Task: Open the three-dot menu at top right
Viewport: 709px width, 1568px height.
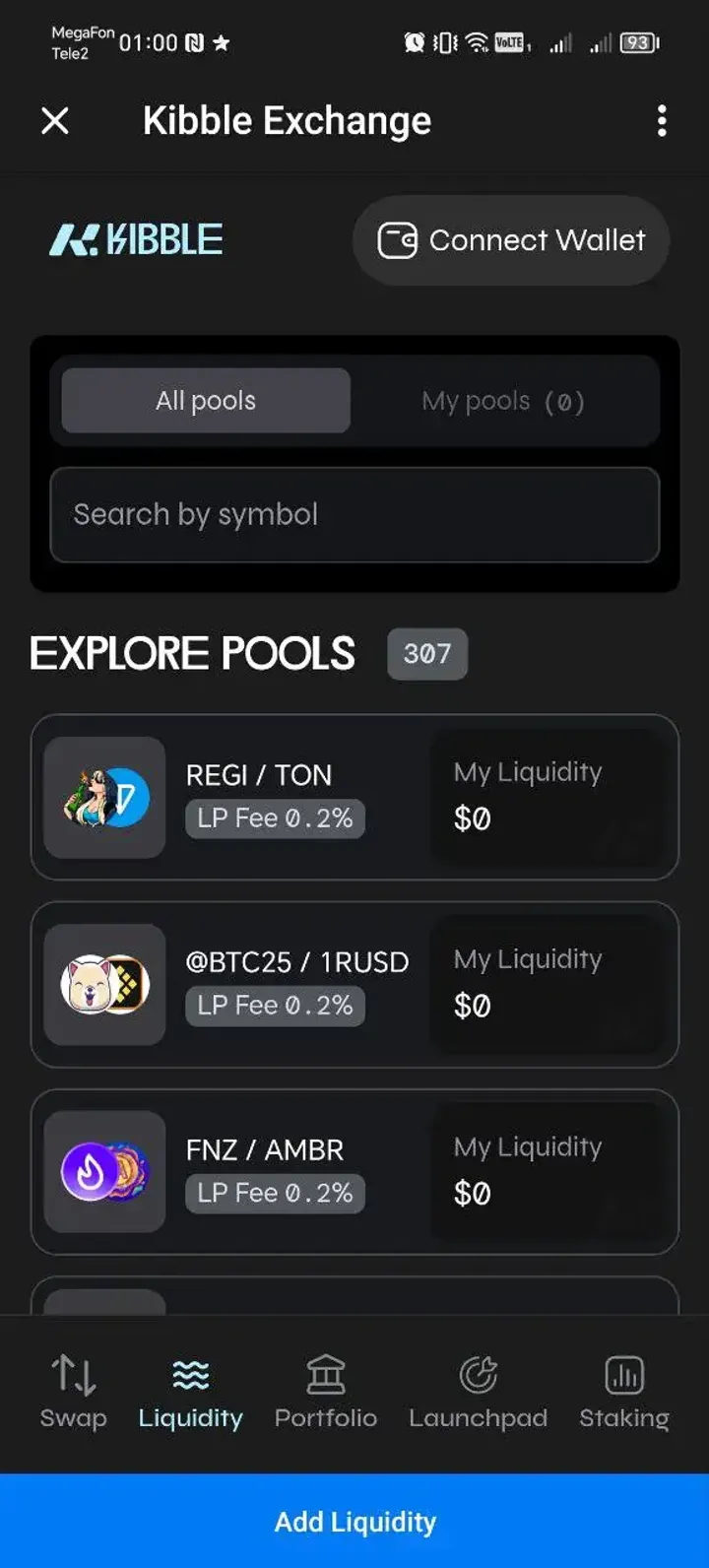Action: 662,120
